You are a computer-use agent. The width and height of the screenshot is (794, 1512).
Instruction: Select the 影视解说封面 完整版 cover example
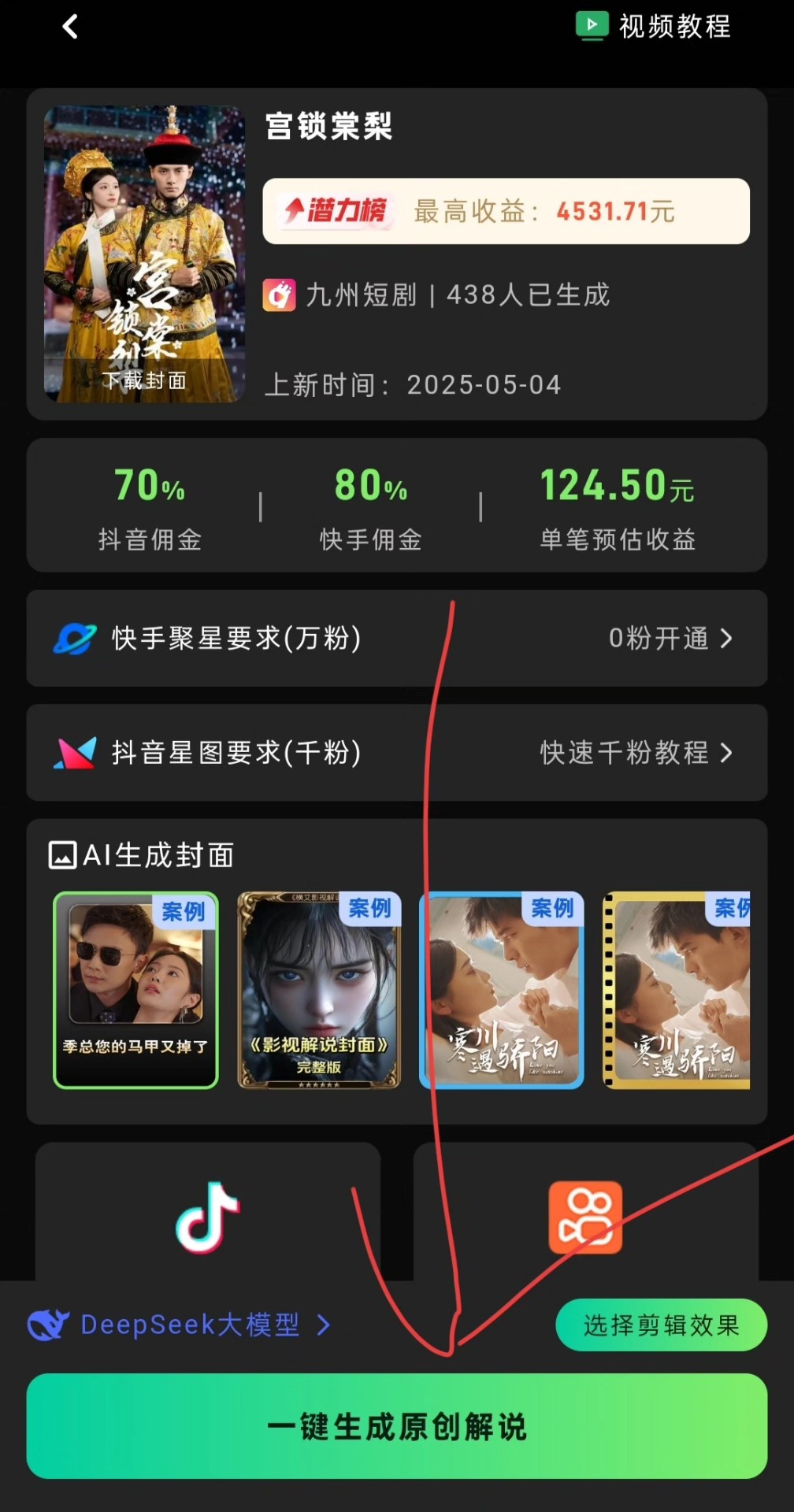(319, 991)
